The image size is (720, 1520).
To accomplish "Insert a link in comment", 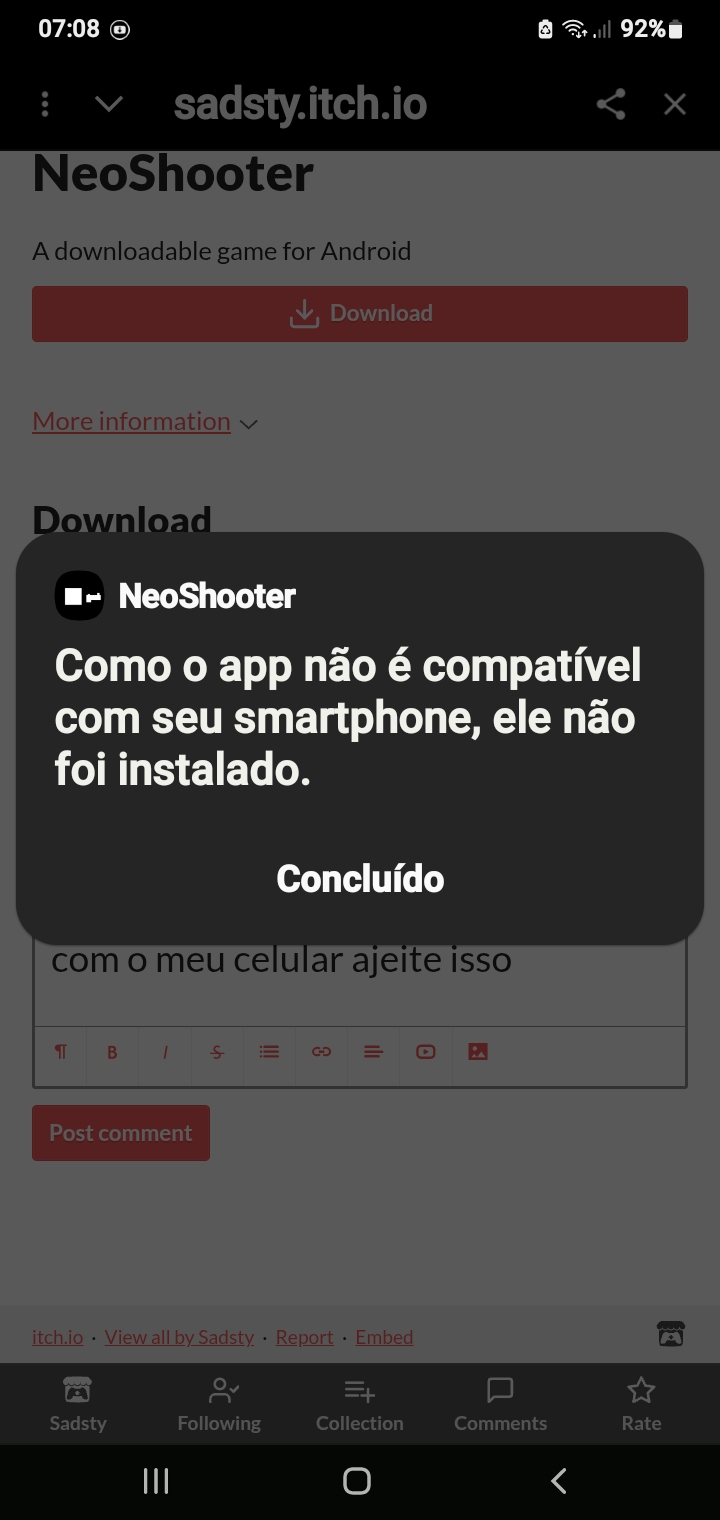I will (321, 1052).
